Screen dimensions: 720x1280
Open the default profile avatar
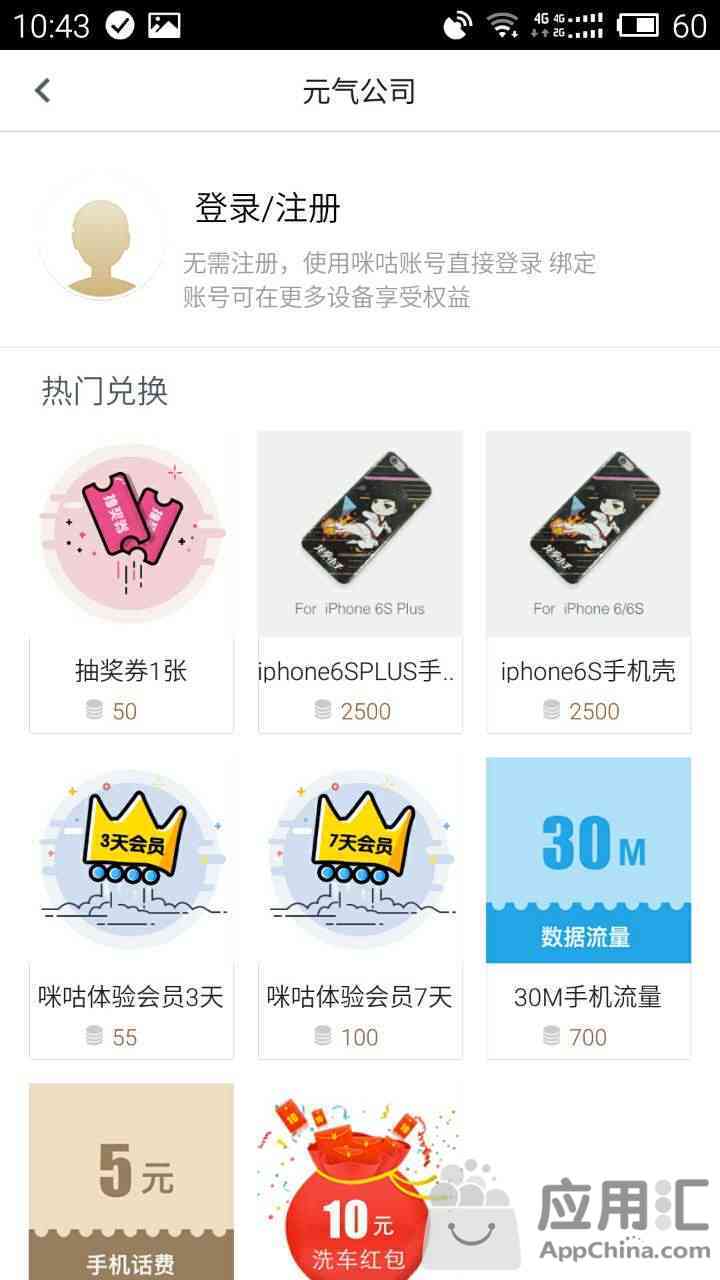[x=101, y=240]
